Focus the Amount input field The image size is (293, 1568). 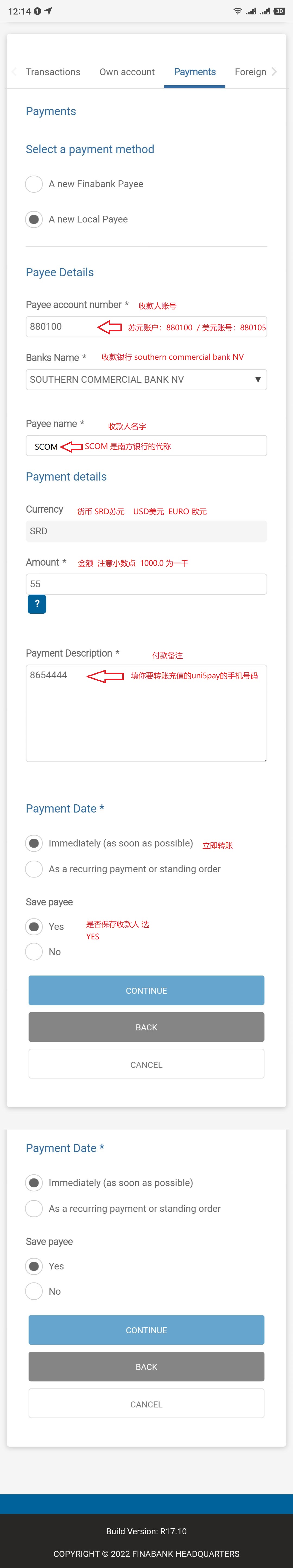click(146, 584)
